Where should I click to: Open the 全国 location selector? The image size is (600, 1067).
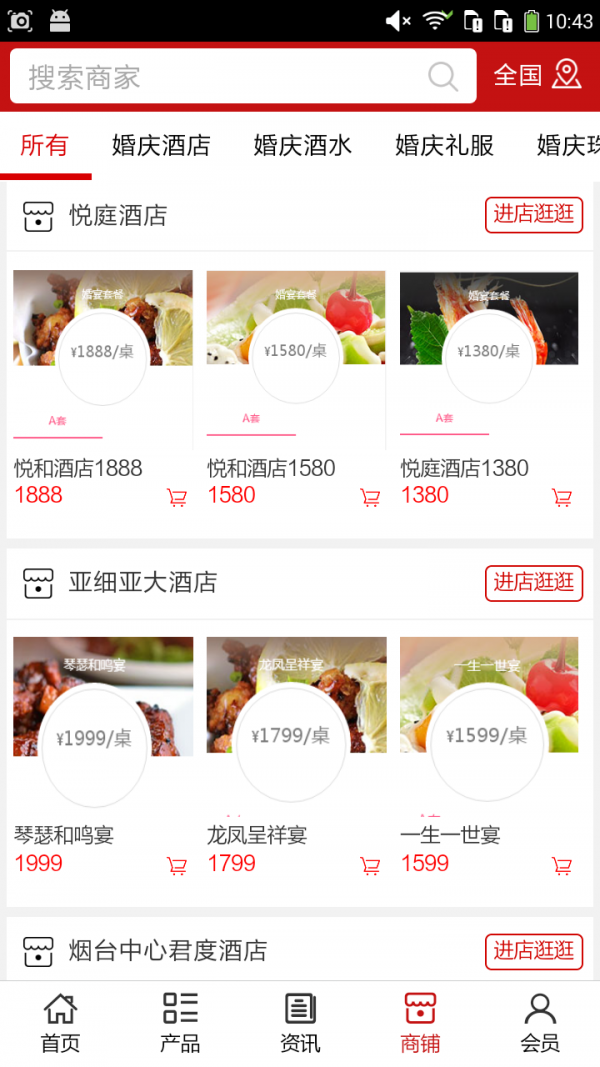coord(537,75)
